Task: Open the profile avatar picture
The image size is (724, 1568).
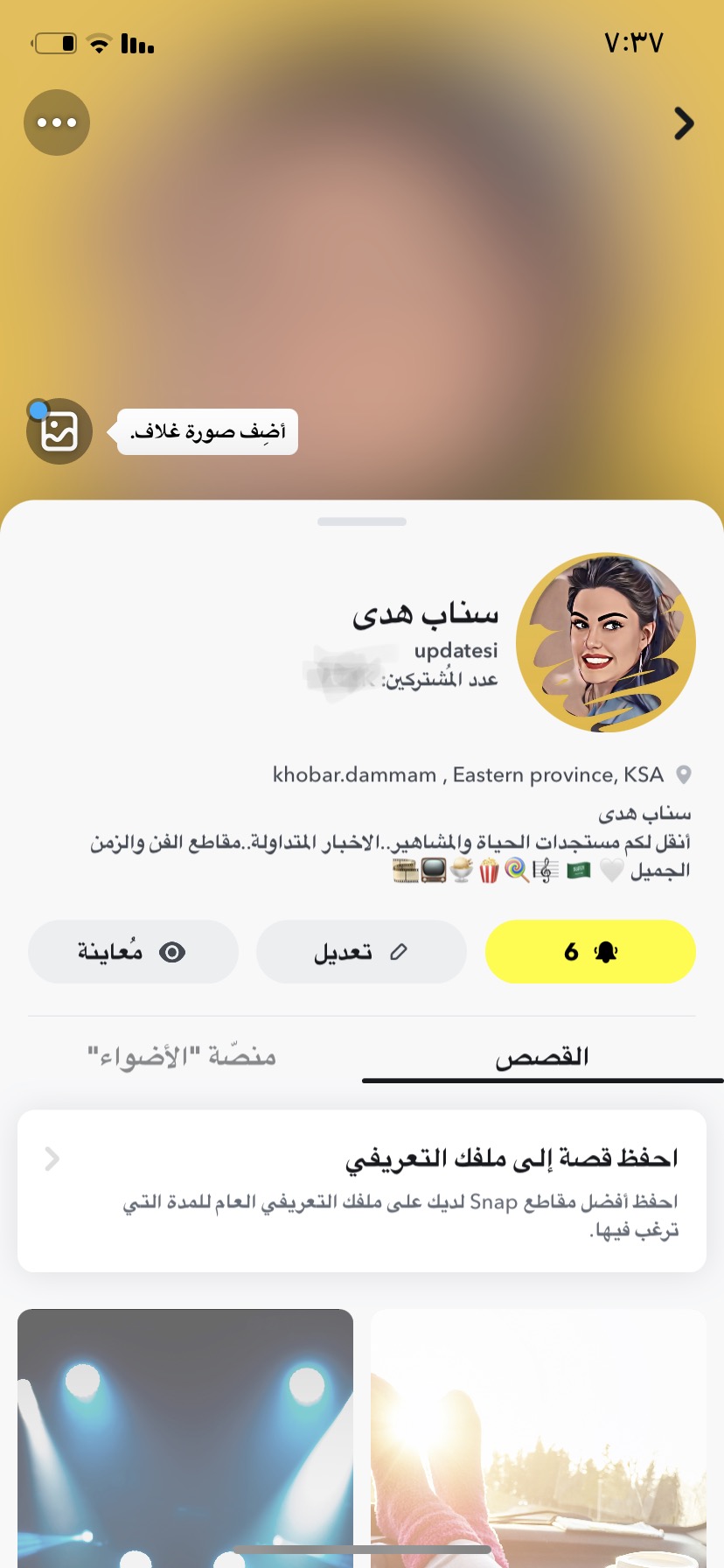Action: [606, 642]
